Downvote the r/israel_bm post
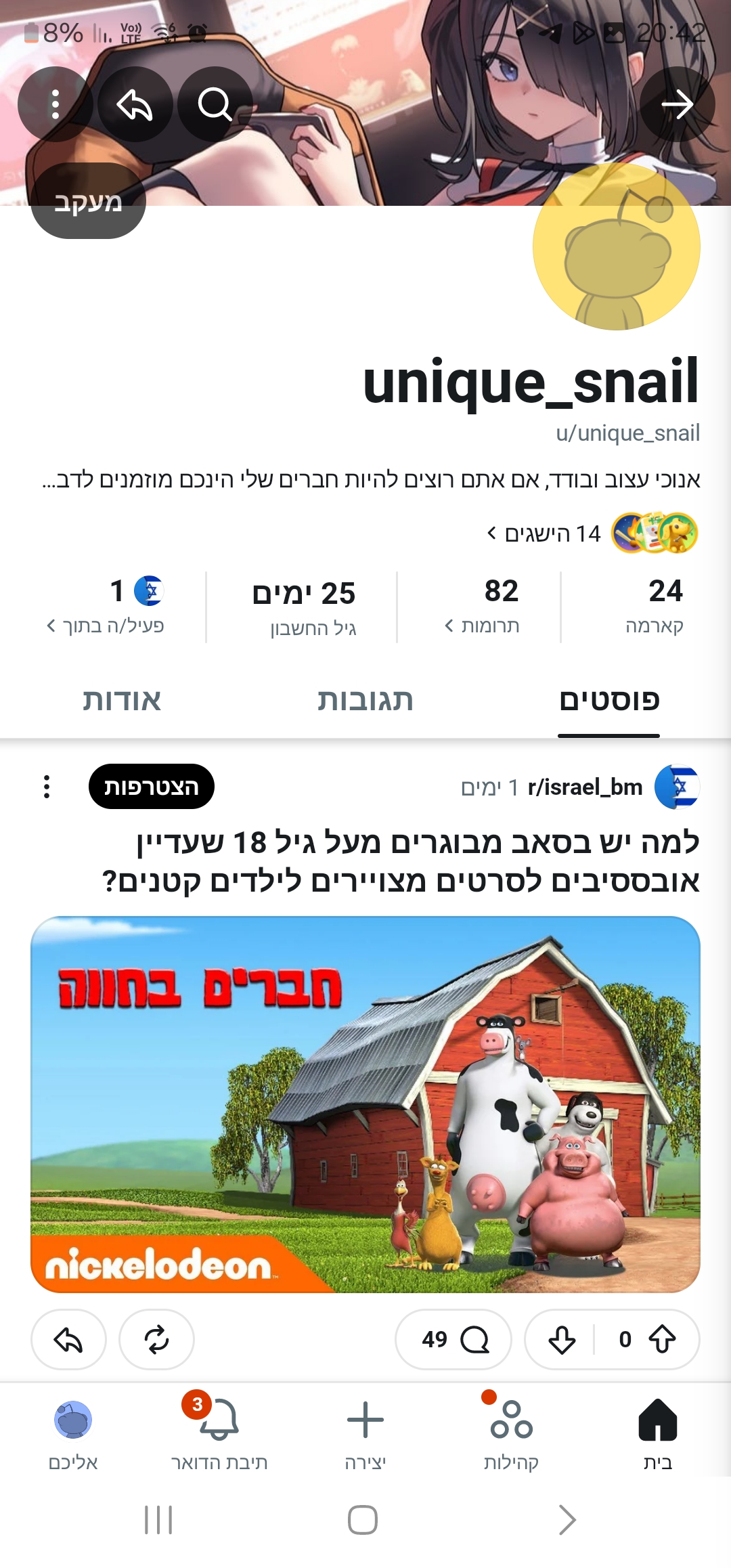This screenshot has width=731, height=1568. [x=562, y=1339]
